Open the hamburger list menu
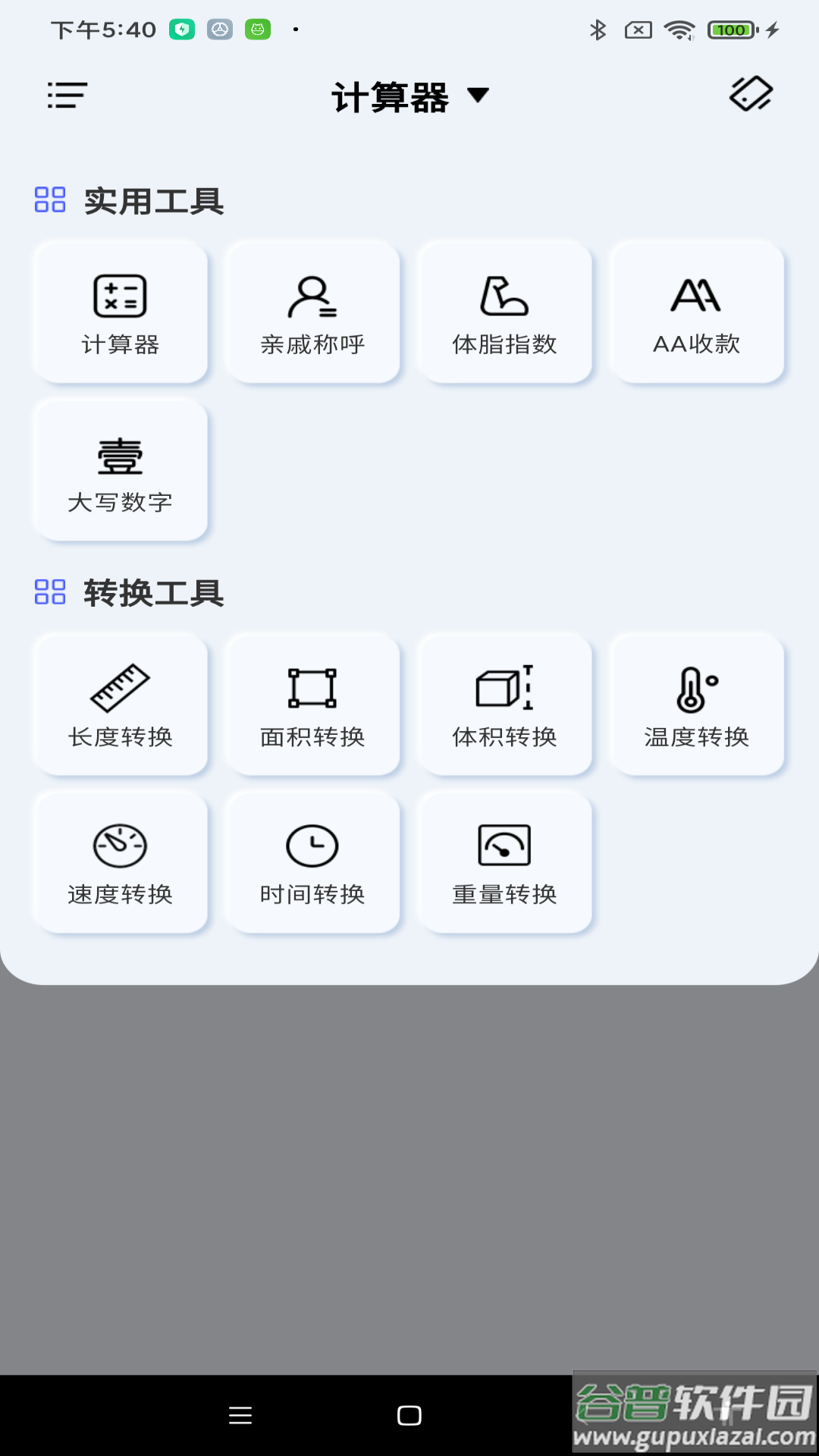819x1456 pixels. 67,96
